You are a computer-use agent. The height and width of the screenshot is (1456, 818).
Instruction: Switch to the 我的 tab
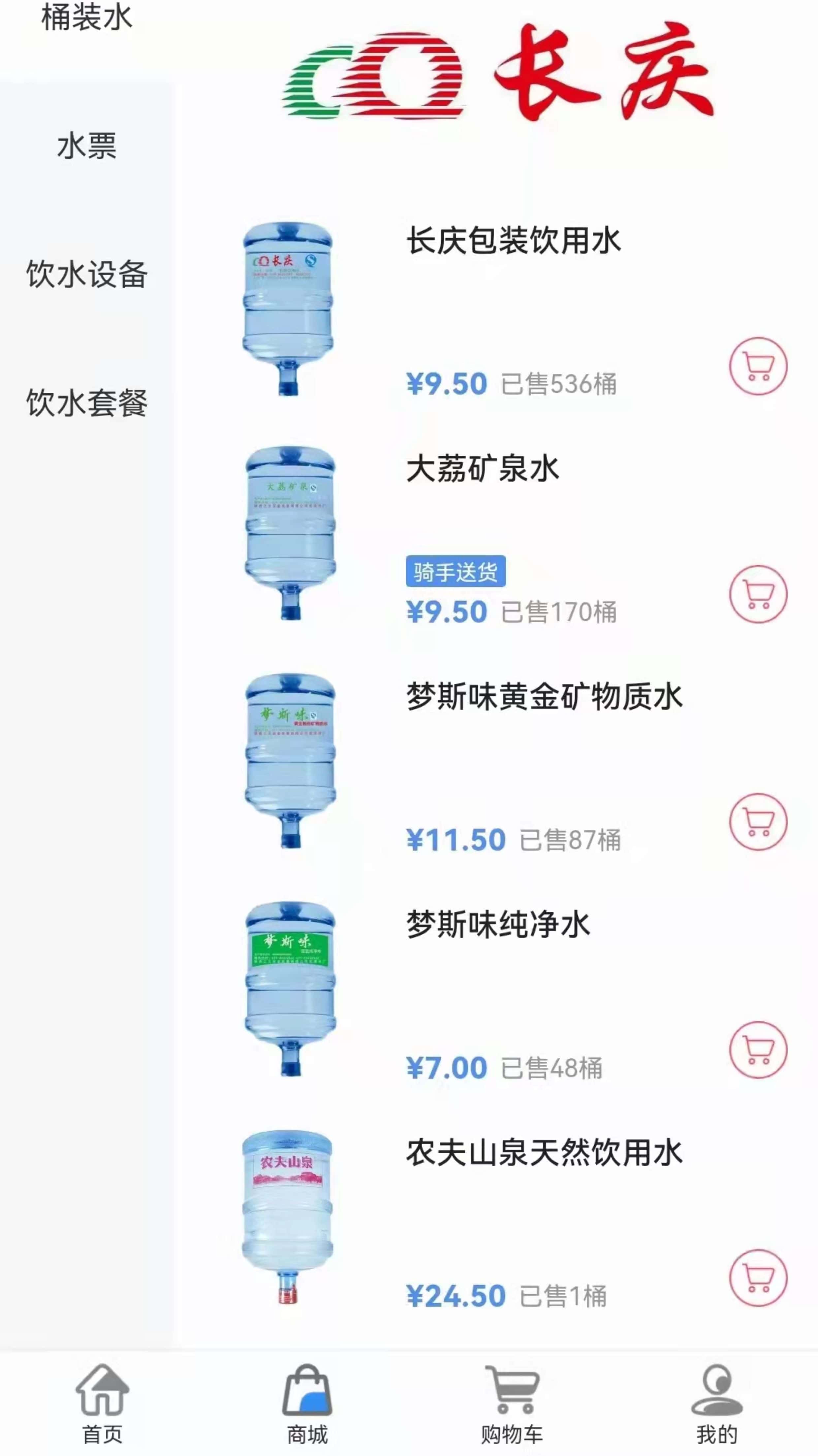coord(716,1404)
